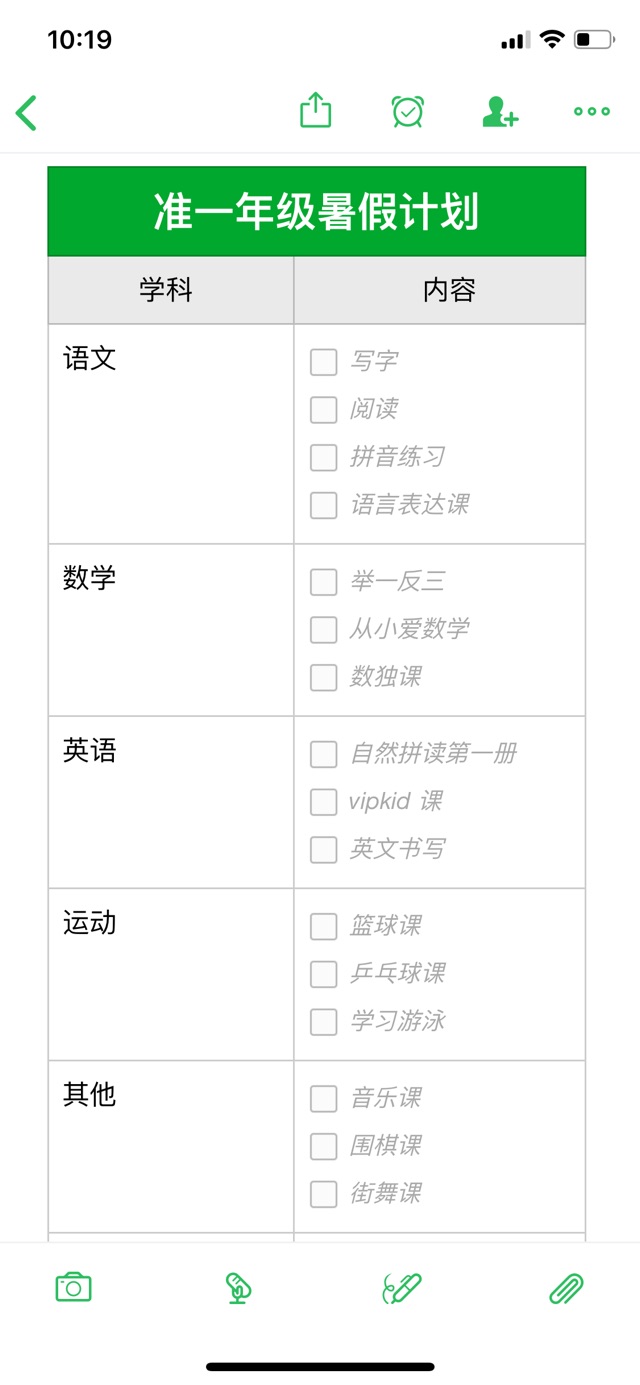The image size is (640, 1385).
Task: Go back with the green arrow
Action: (x=27, y=113)
